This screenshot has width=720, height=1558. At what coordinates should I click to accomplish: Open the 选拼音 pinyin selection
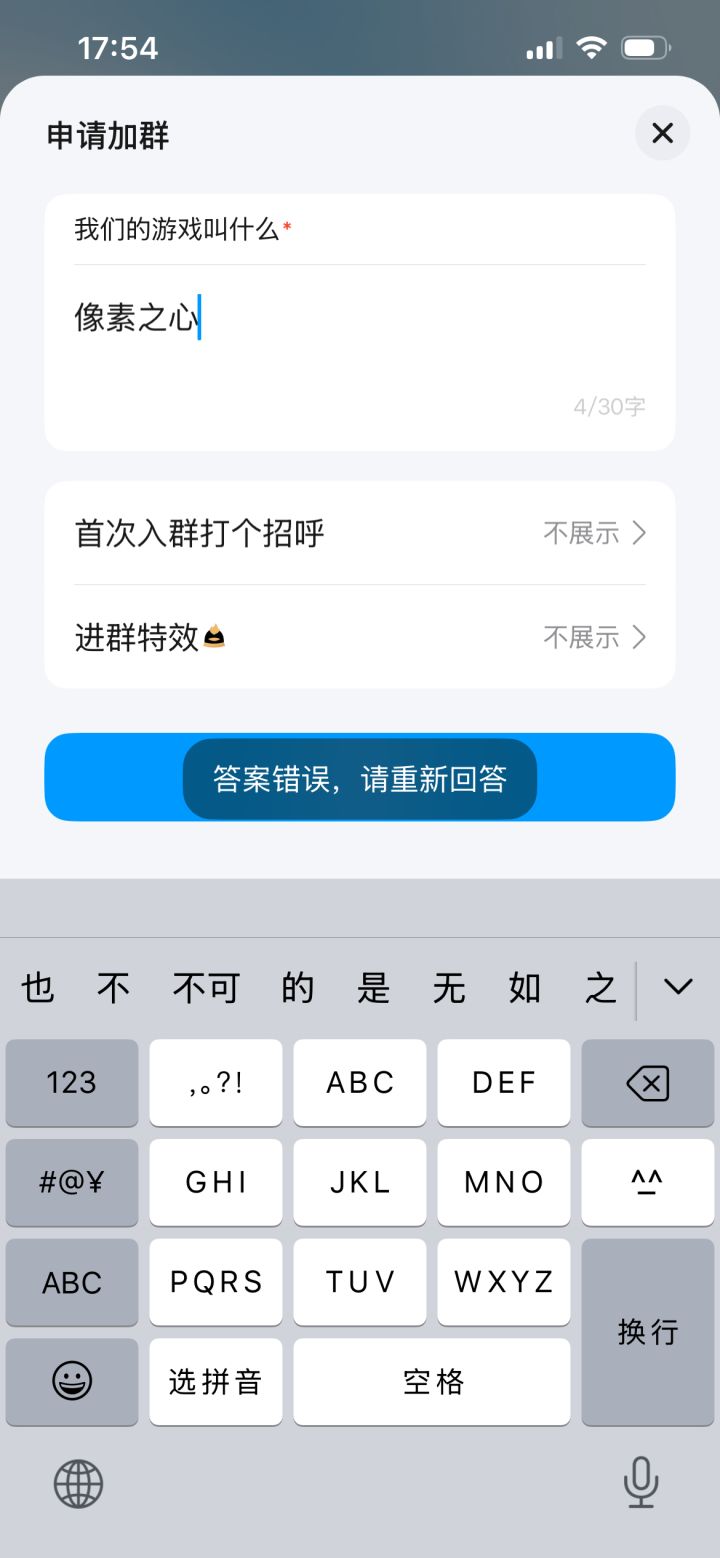click(x=215, y=1382)
